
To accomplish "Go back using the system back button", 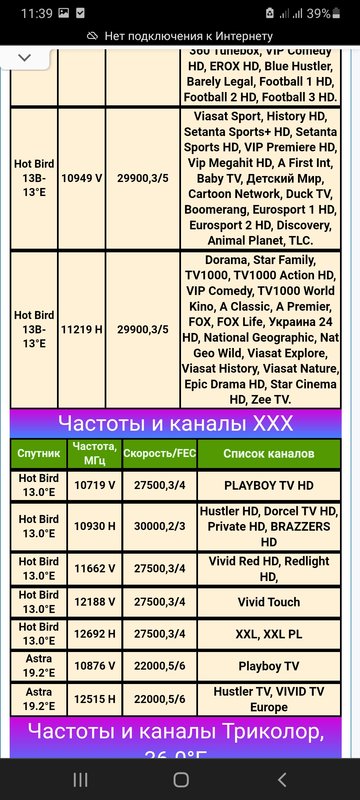I will pos(281,779).
